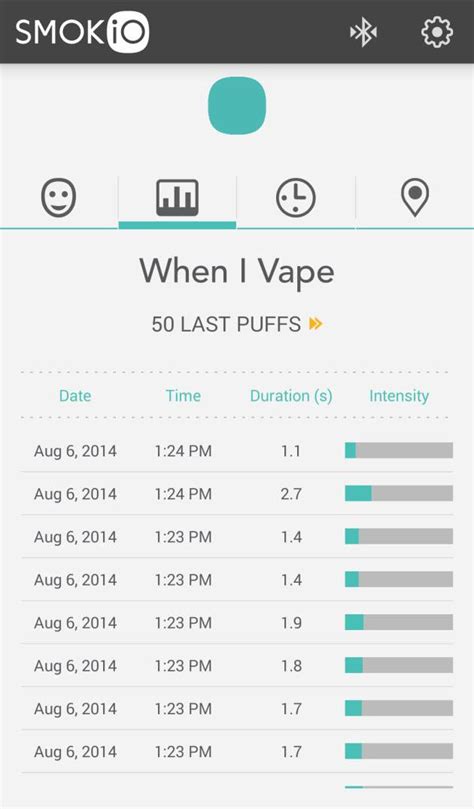Open the location pin tab
The width and height of the screenshot is (474, 809).
[x=415, y=198]
